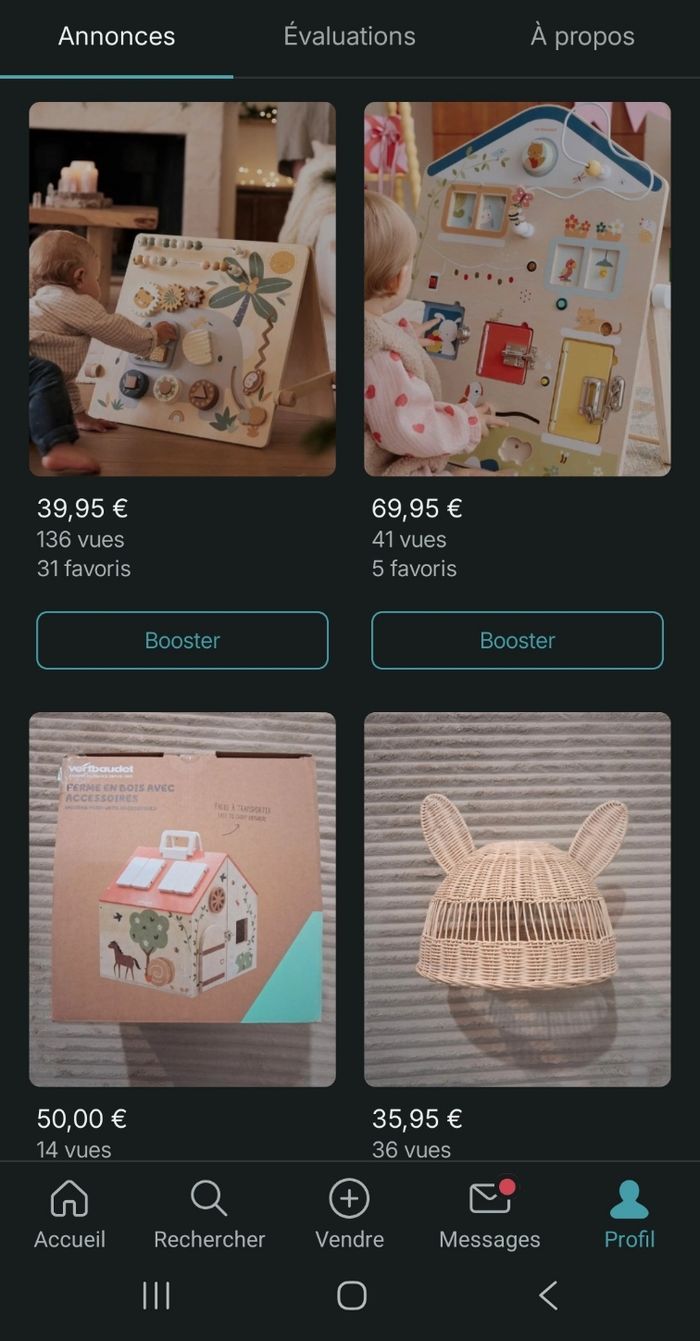Select the Annonces tab
Screen dimensions: 700x1341
coord(116,37)
